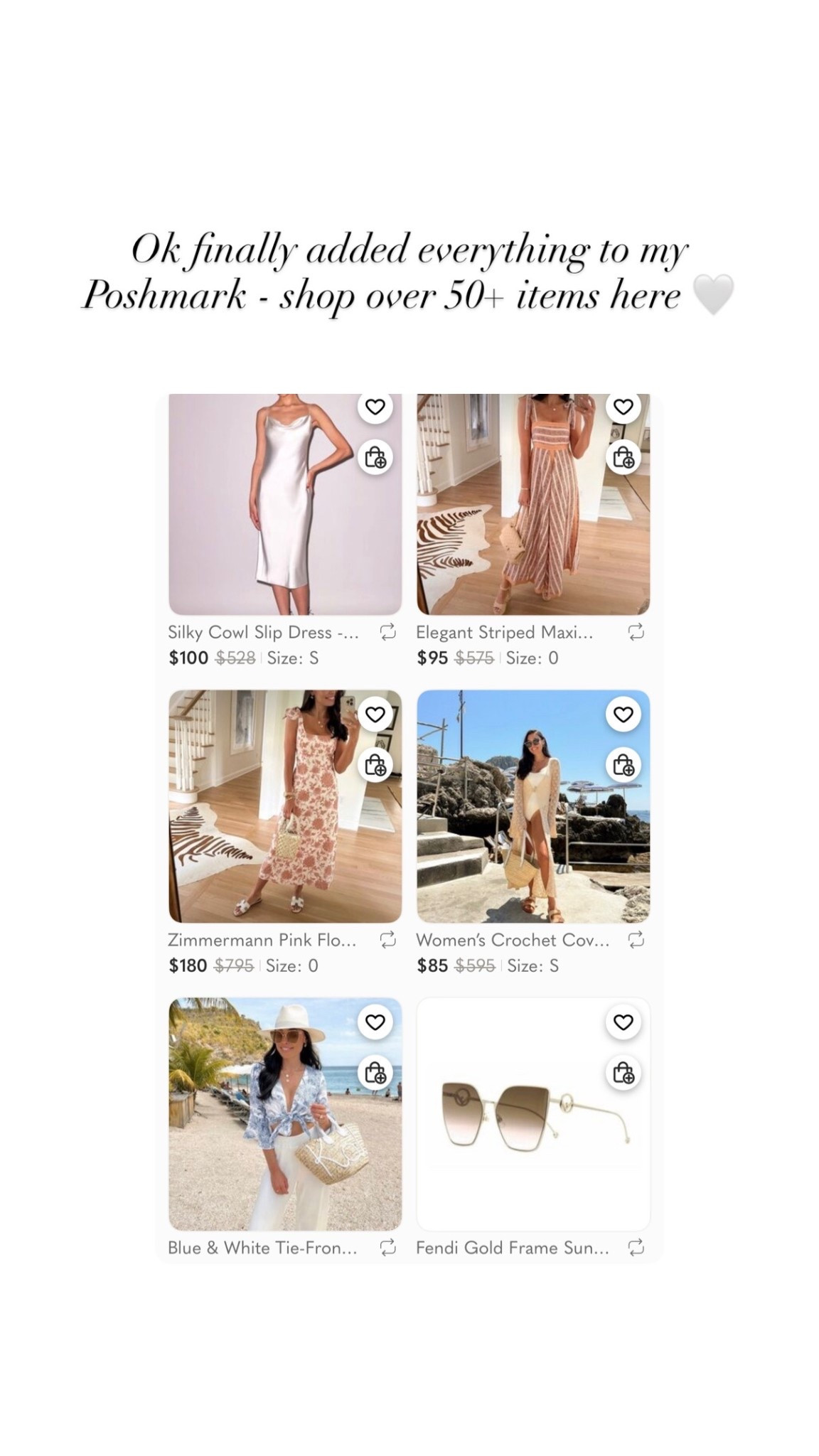Open the Women's Crochet Cover-up listing title
Screen dimensions: 819x1456
(513, 939)
